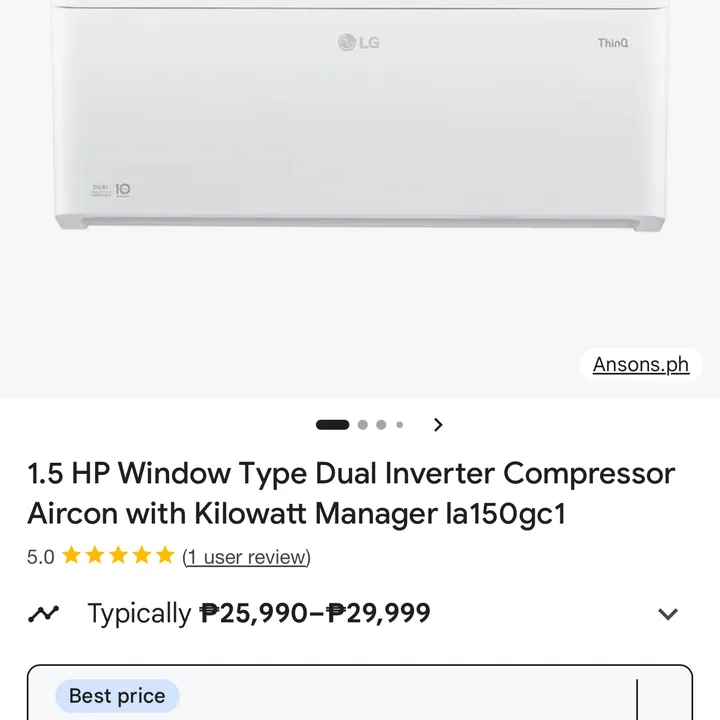This screenshot has width=720, height=720.
Task: Open the LG aircon product image
Action: click(360, 120)
